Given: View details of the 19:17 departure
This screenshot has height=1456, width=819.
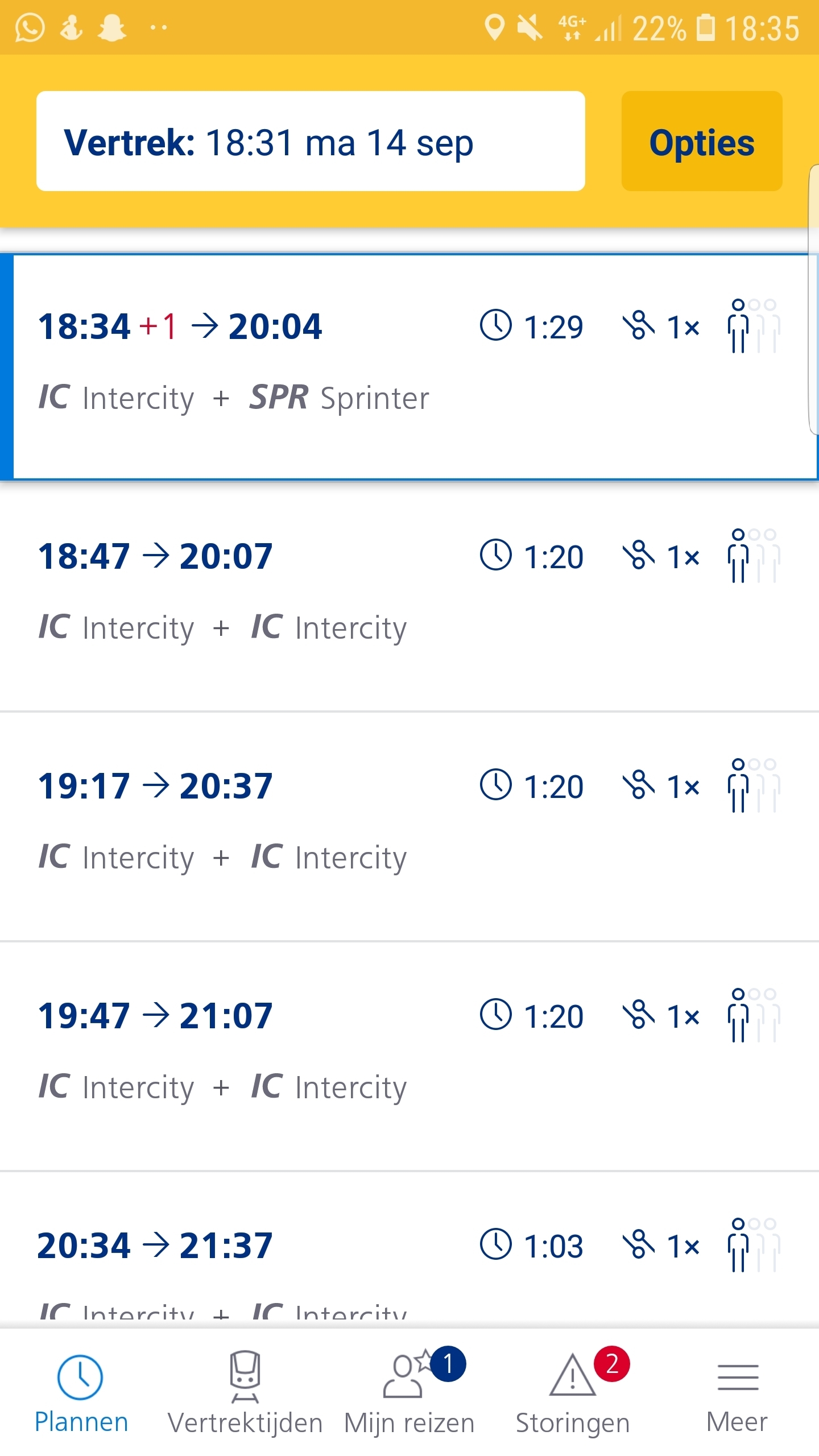Looking at the screenshot, I should (x=409, y=826).
